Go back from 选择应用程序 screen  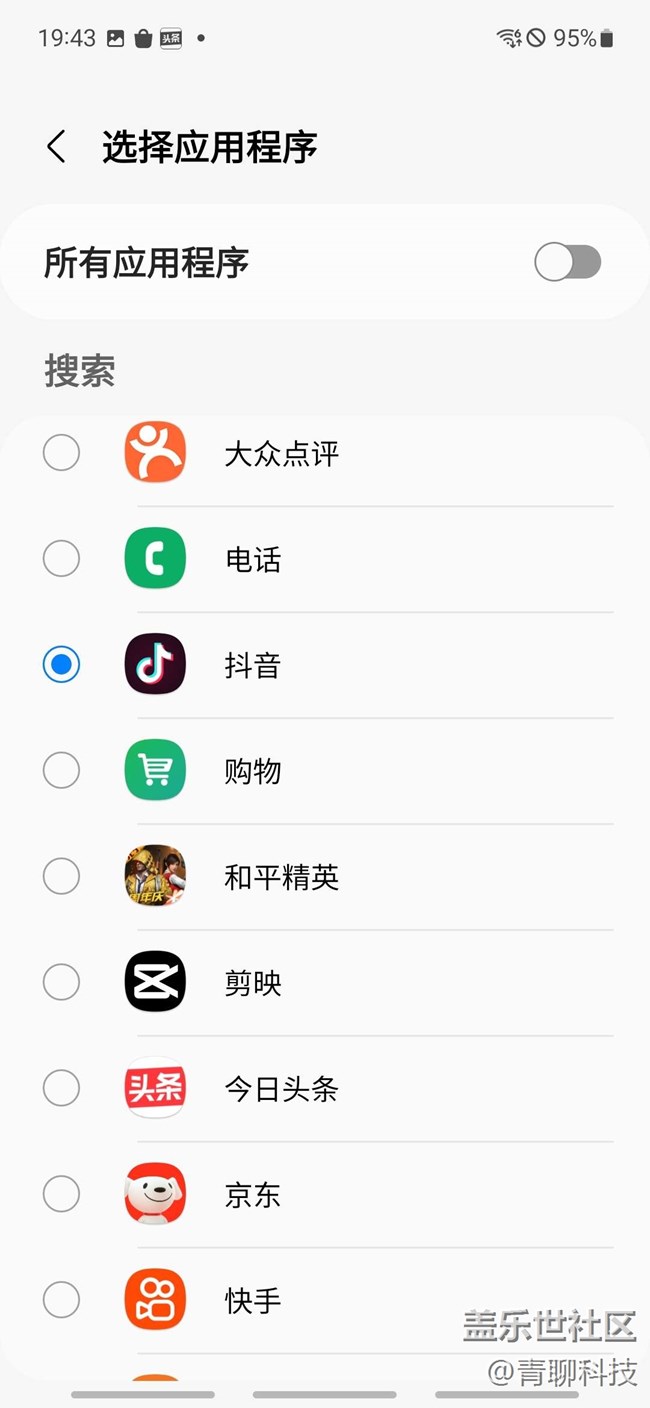click(56, 147)
